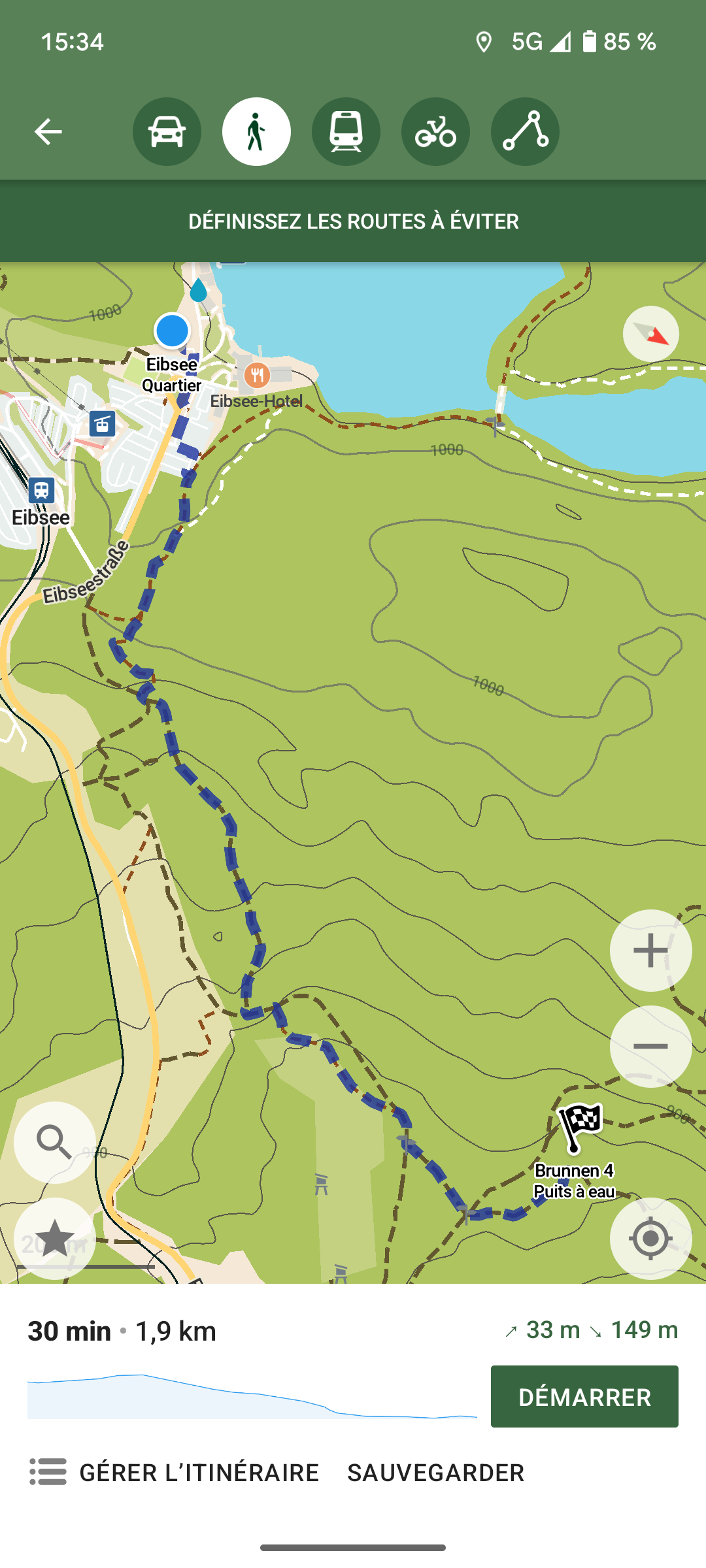Tap the elevation profile chart
This screenshot has height=1568, width=706.
pyautogui.click(x=252, y=1396)
